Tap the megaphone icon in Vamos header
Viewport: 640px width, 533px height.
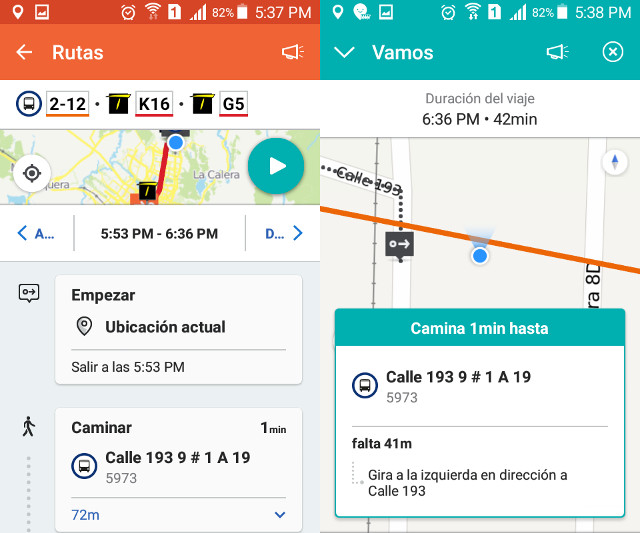click(x=557, y=52)
